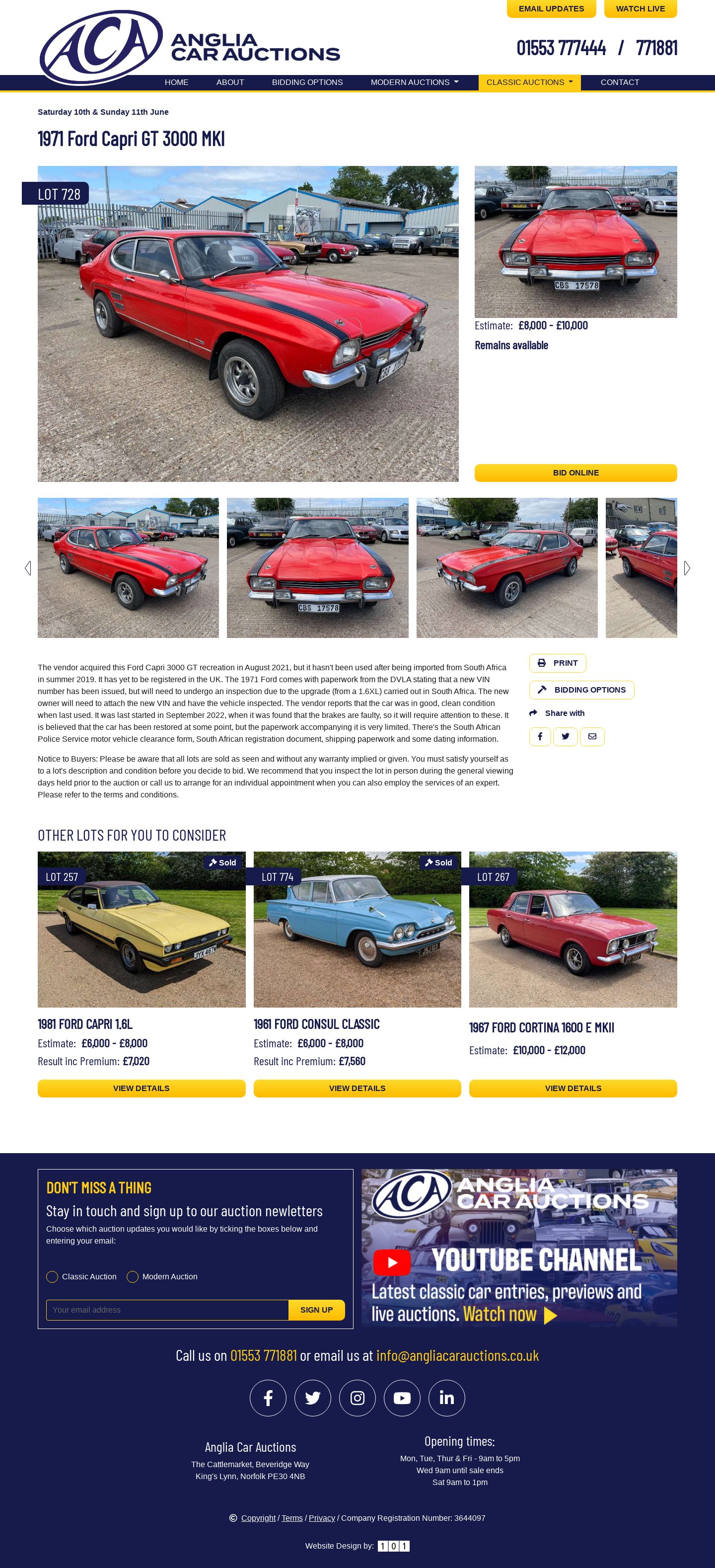Go to the Bidding Options nav item
The image size is (715, 1568).
click(x=307, y=82)
